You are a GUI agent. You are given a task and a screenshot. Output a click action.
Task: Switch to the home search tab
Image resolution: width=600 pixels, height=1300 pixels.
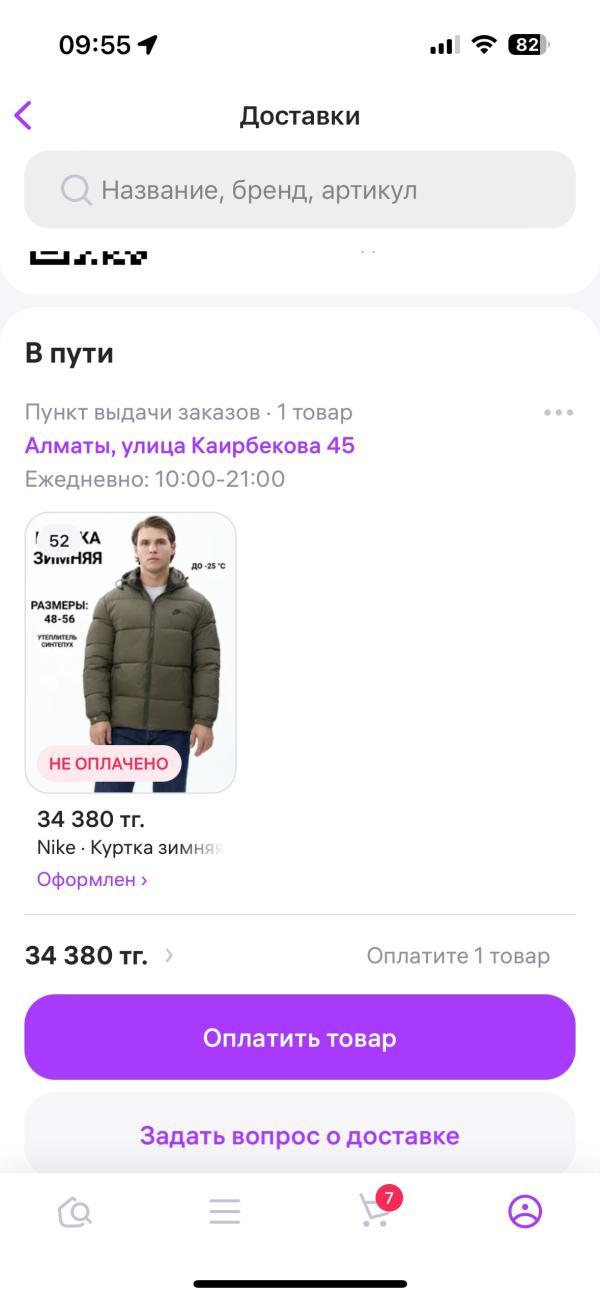[x=75, y=1212]
